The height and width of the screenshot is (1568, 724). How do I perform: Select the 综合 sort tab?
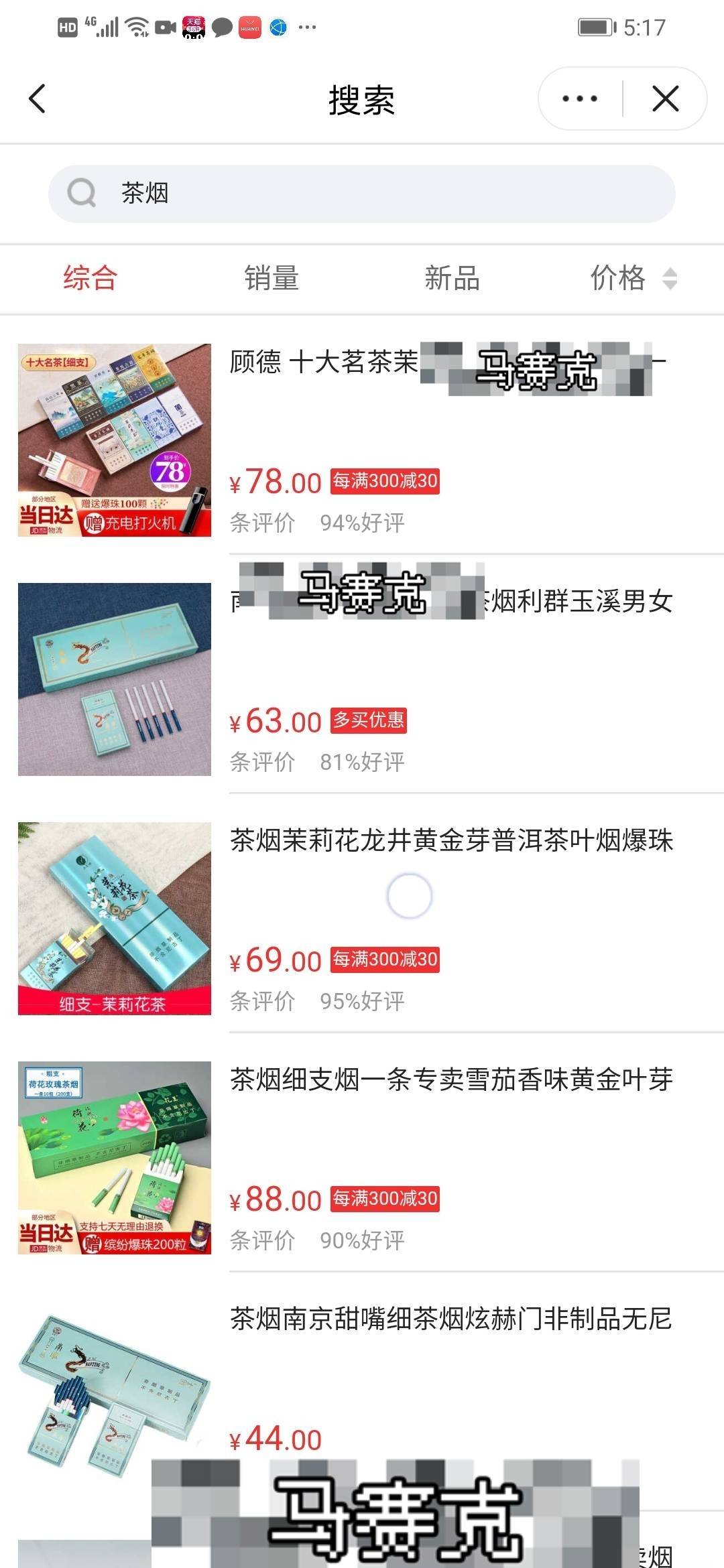90,278
